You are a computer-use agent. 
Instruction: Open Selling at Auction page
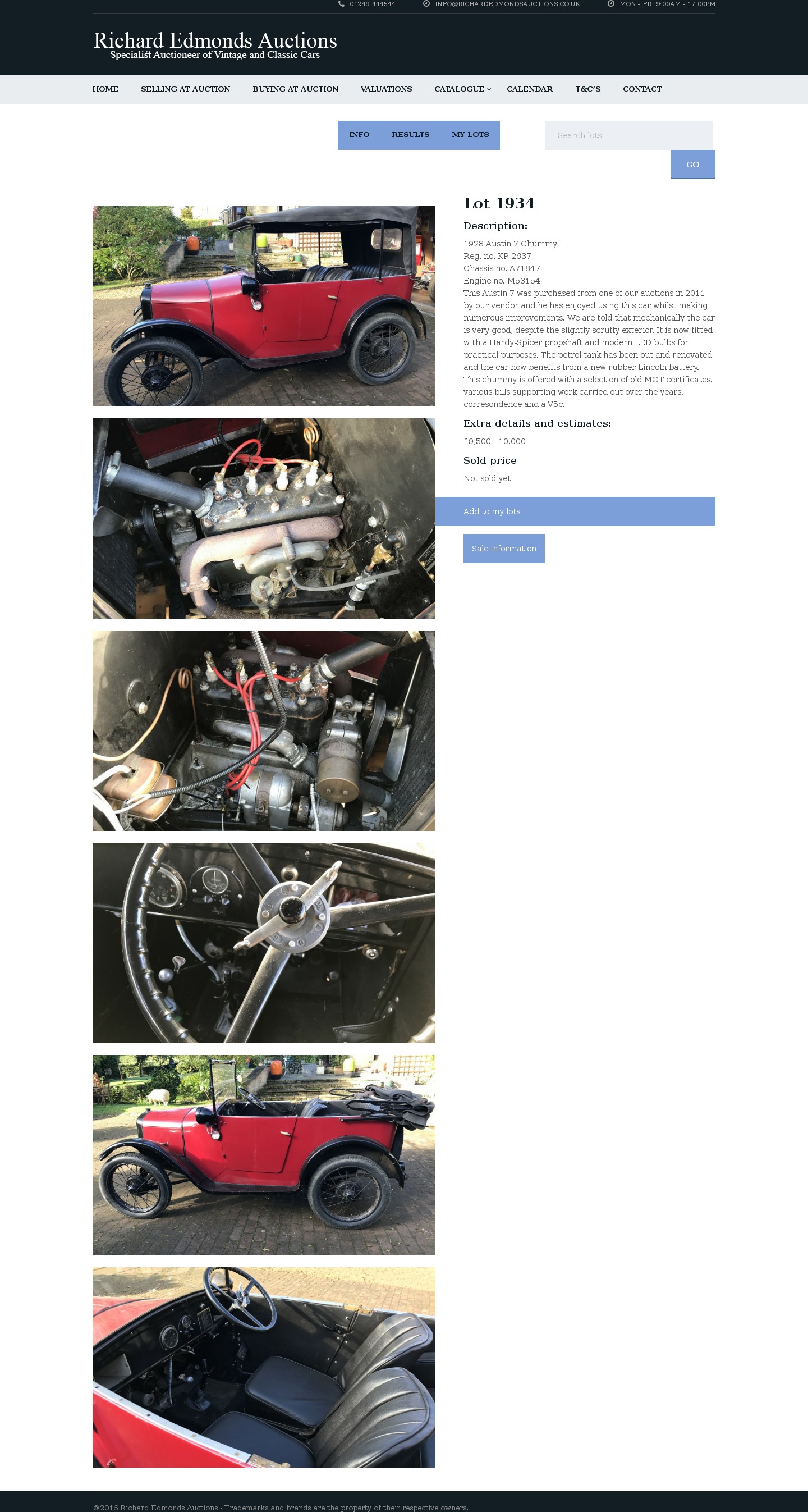coord(185,89)
